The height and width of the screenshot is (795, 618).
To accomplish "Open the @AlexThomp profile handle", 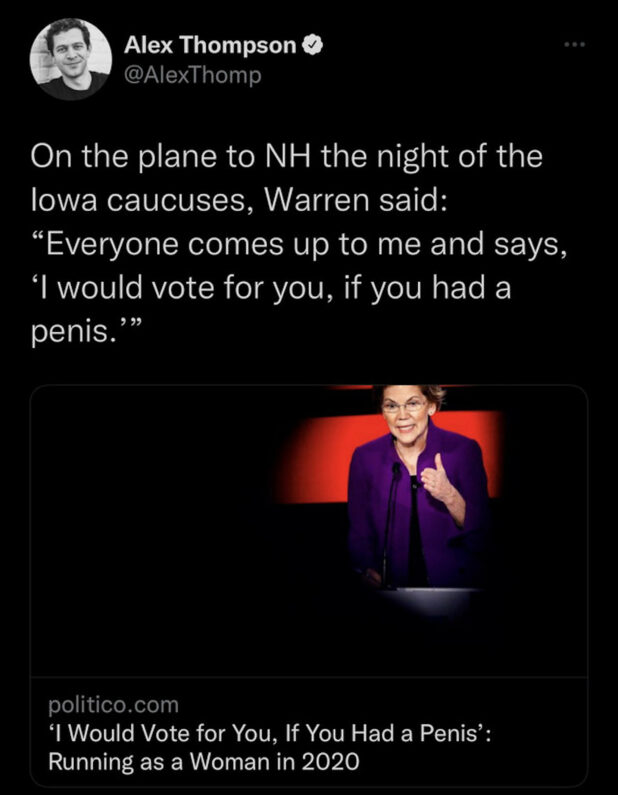I will [x=192, y=75].
